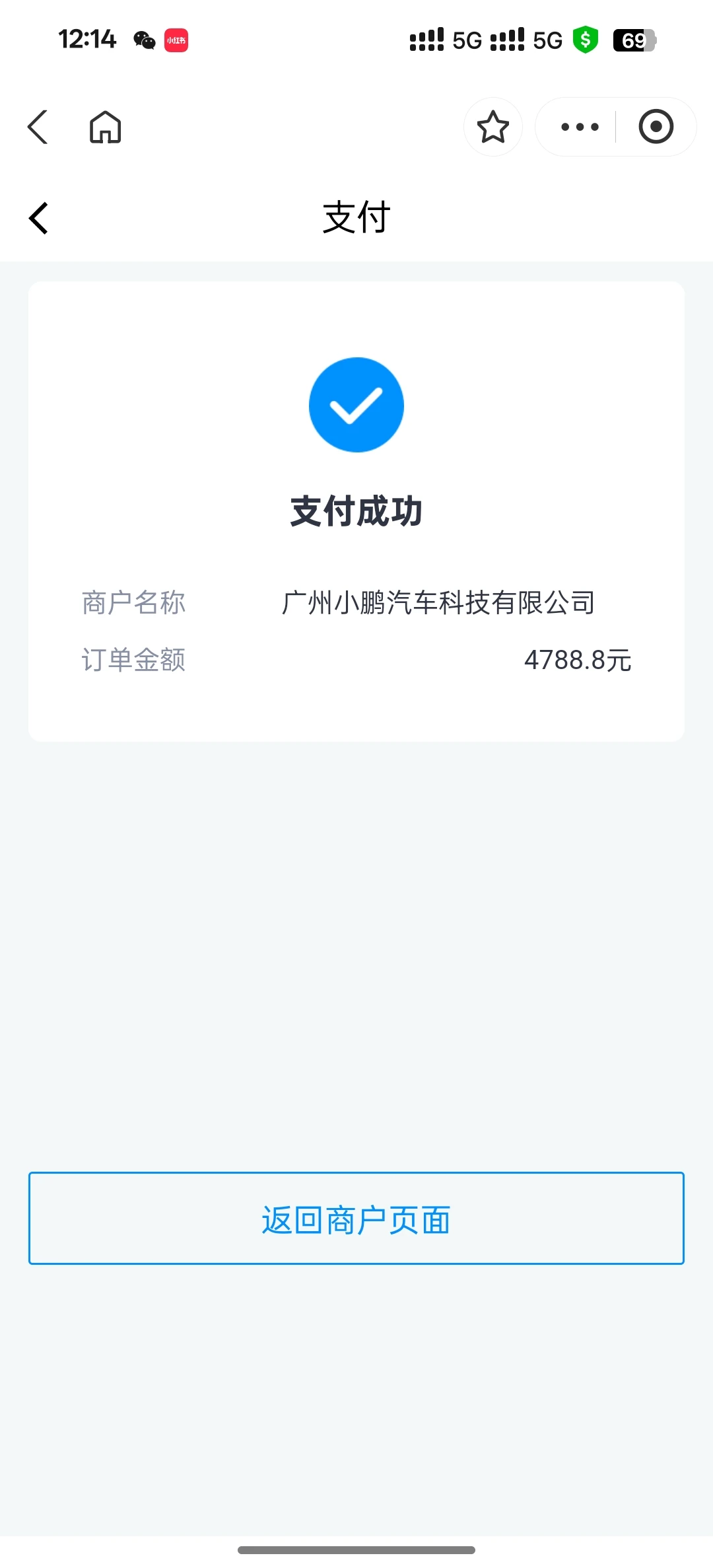Tap the mini program back chevron
713x1568 pixels.
coord(38,127)
